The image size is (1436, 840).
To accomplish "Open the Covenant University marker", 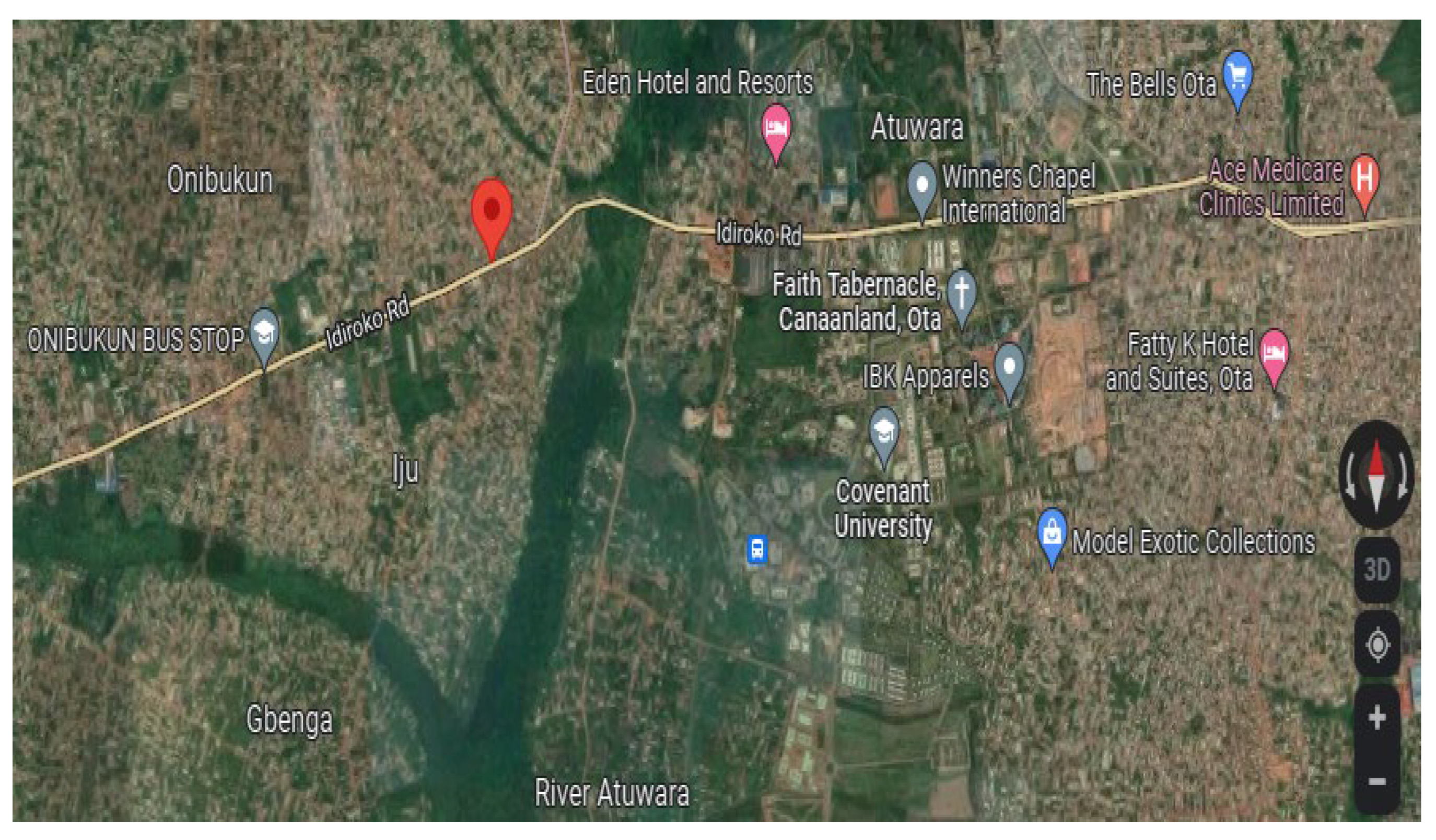I will pos(884,432).
